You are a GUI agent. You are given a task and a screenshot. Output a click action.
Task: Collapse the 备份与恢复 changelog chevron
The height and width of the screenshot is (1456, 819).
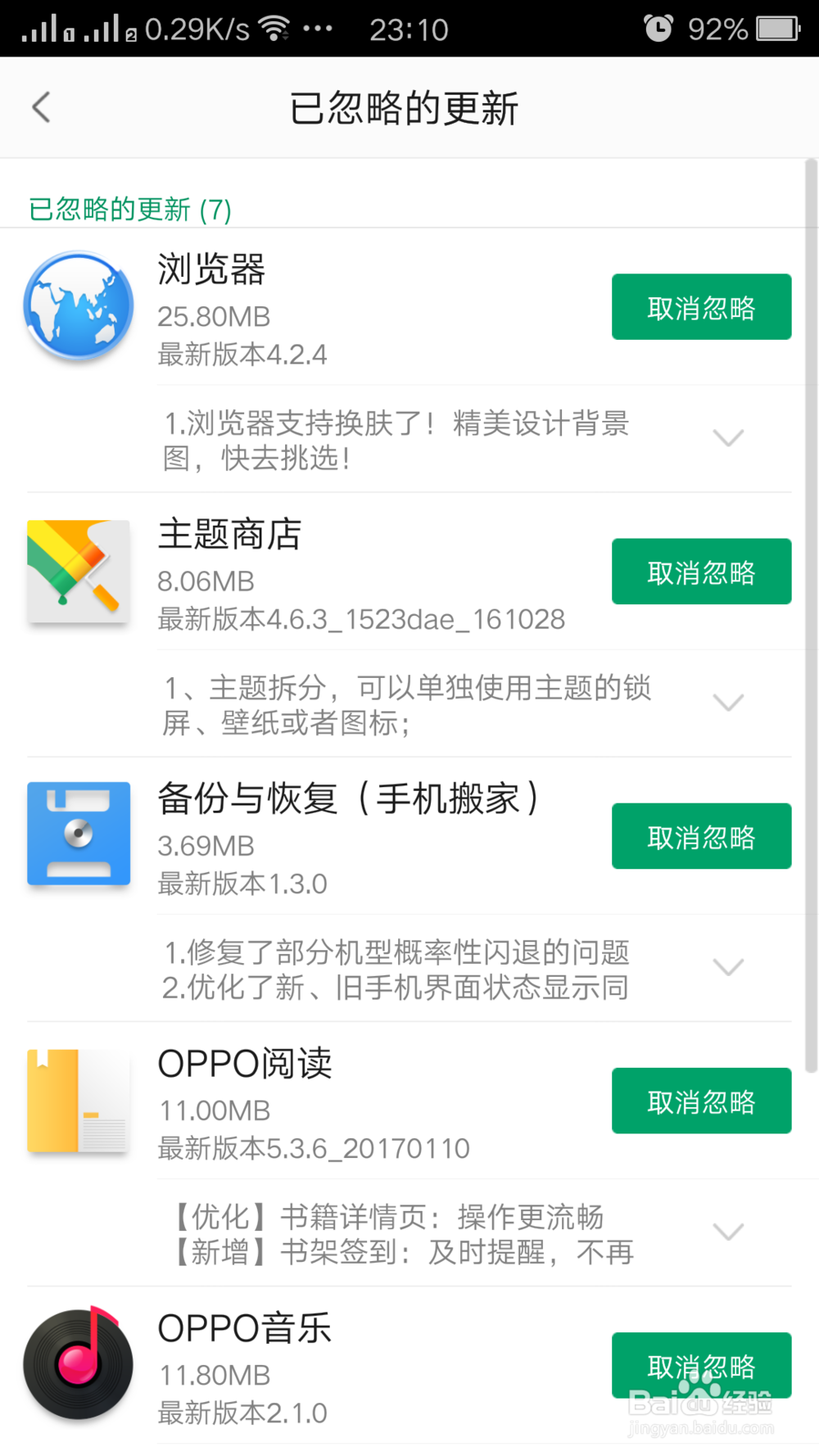coord(729,967)
